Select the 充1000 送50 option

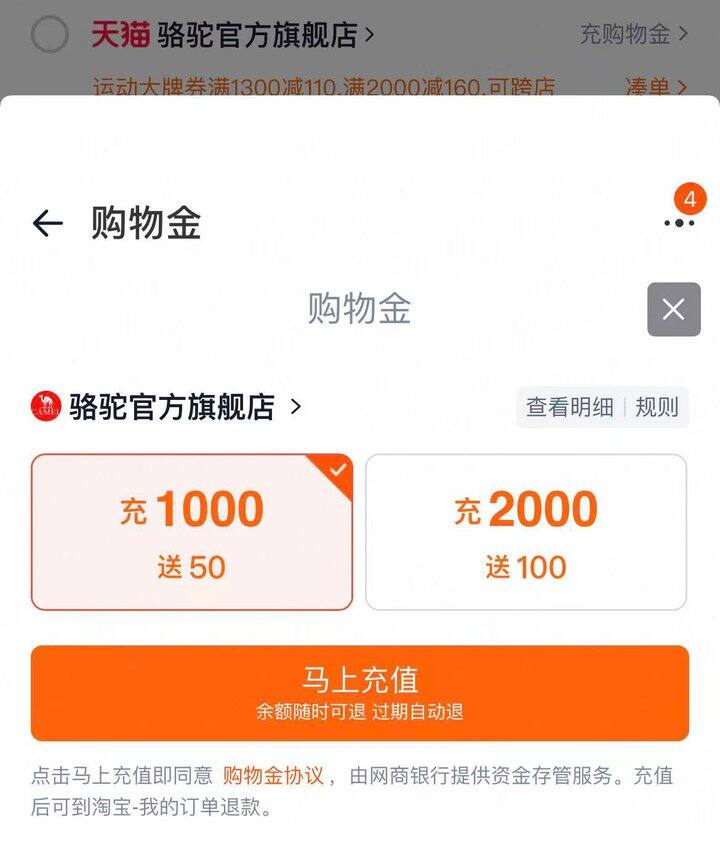(x=192, y=532)
